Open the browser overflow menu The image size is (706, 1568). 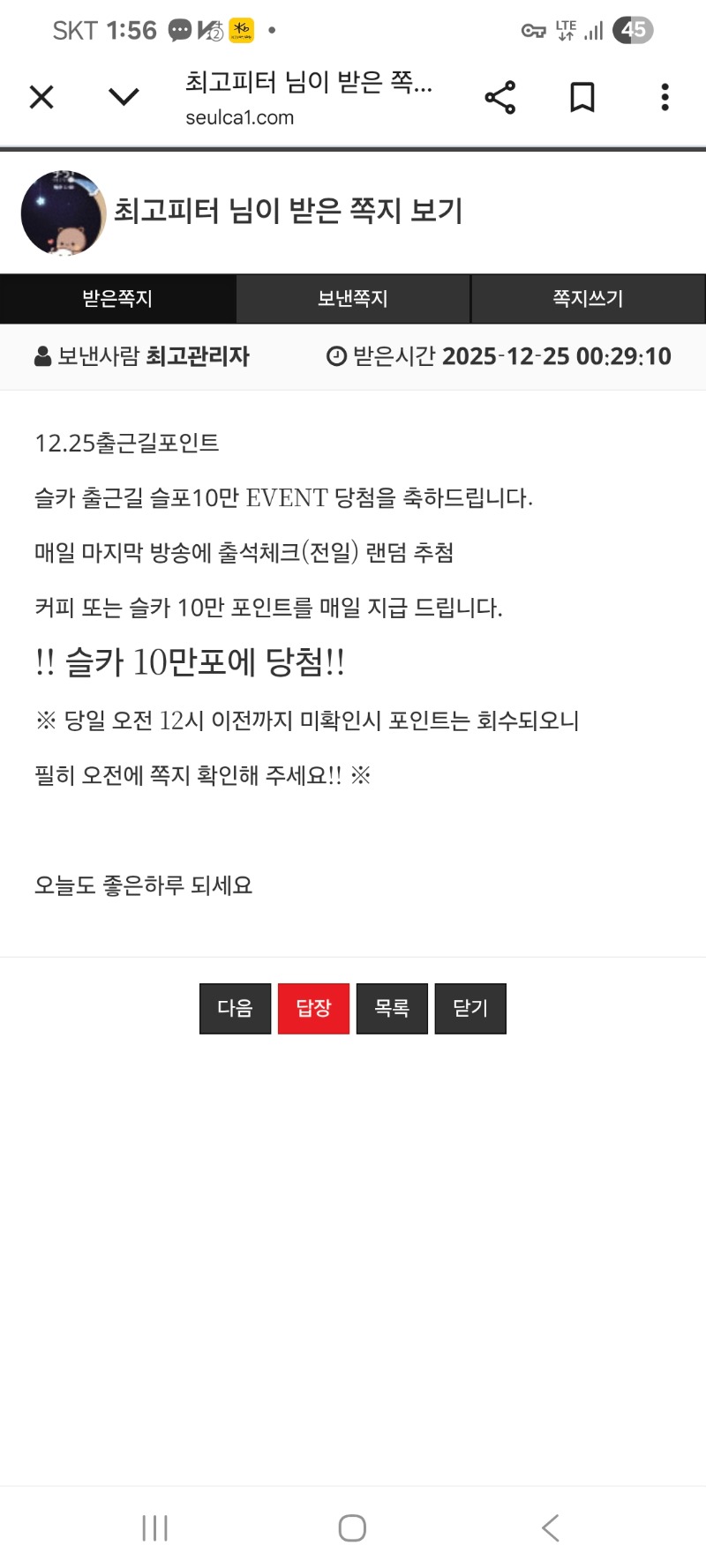tap(665, 97)
